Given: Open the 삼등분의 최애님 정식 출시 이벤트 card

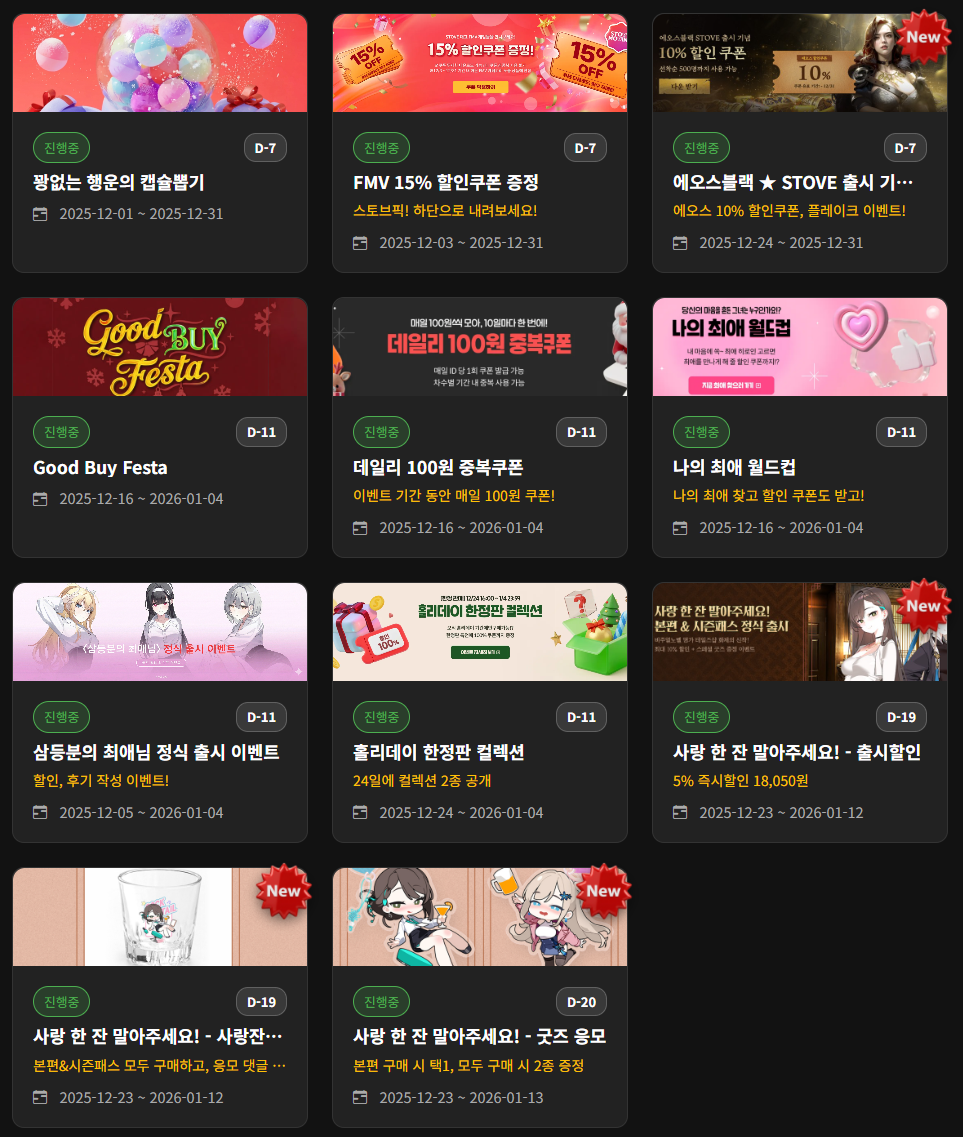Looking at the screenshot, I should point(160,713).
